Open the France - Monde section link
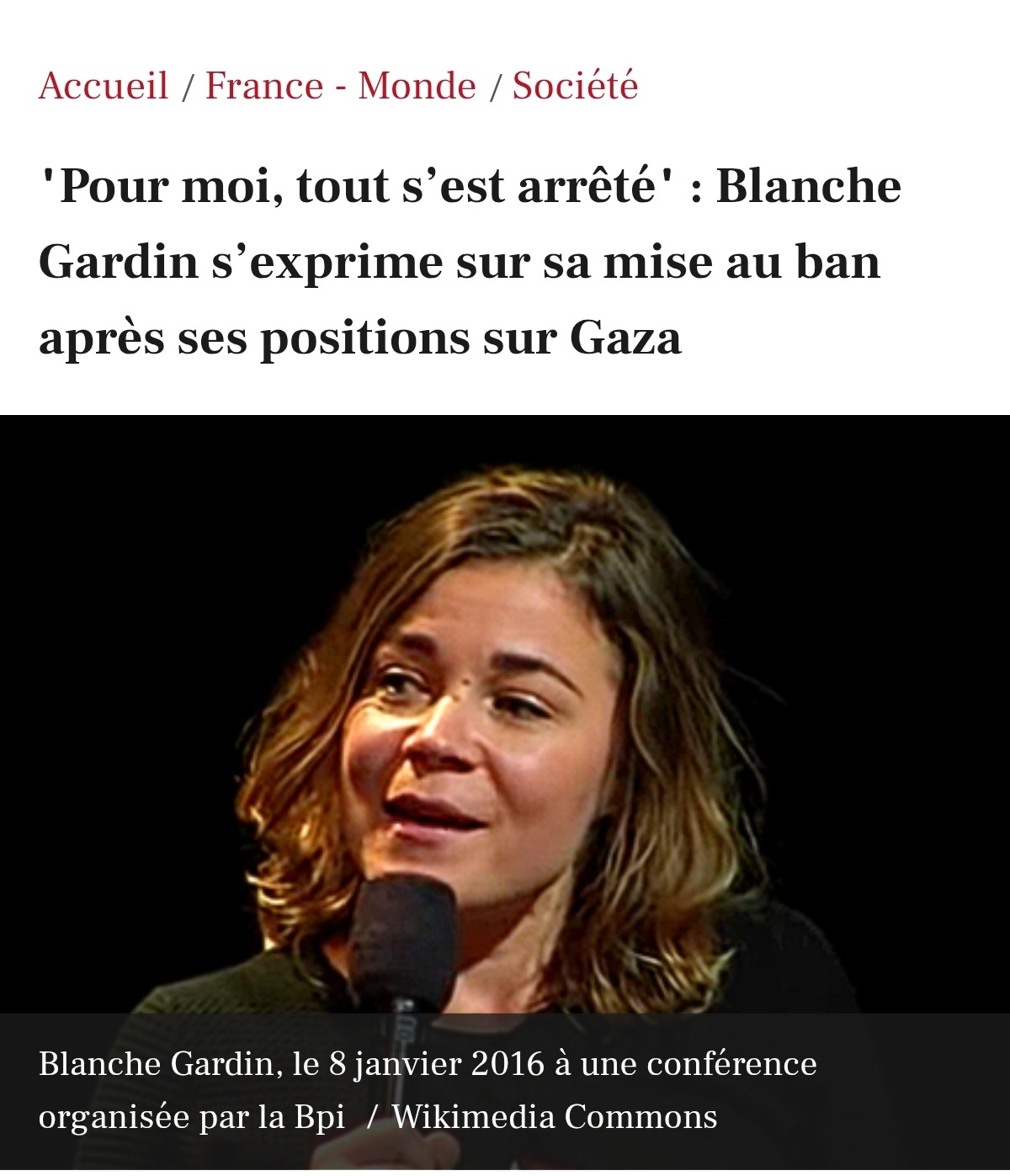Viewport: 1010px width, 1176px height. pyautogui.click(x=340, y=86)
